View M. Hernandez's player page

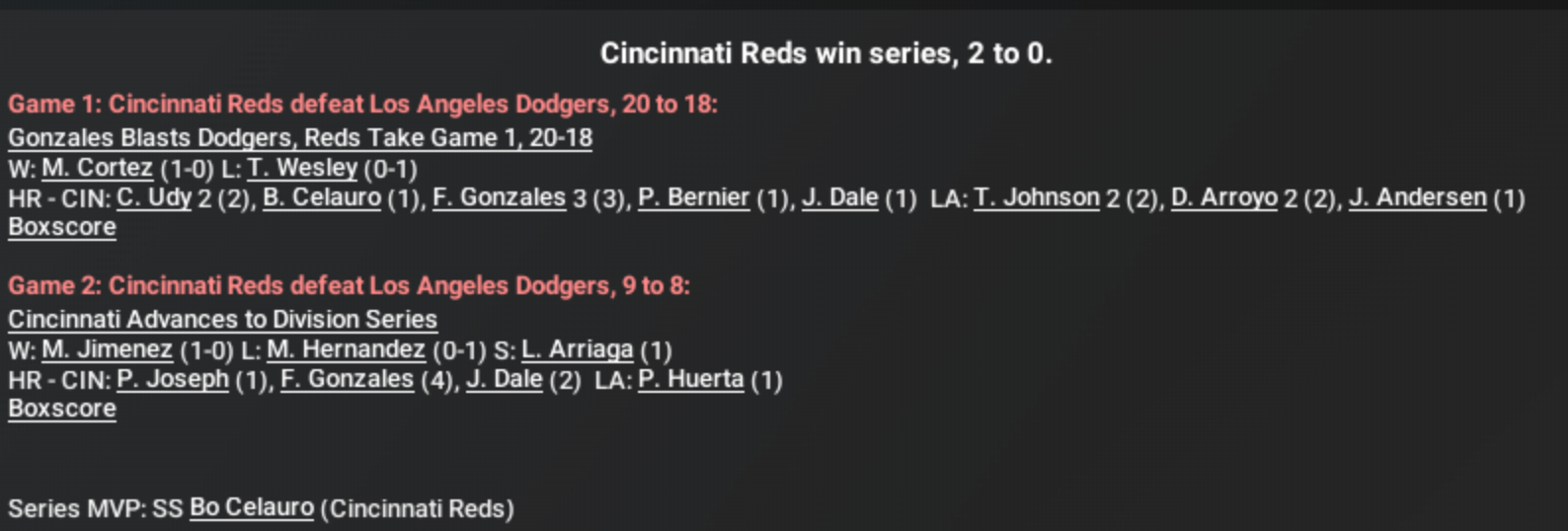pyautogui.click(x=346, y=350)
